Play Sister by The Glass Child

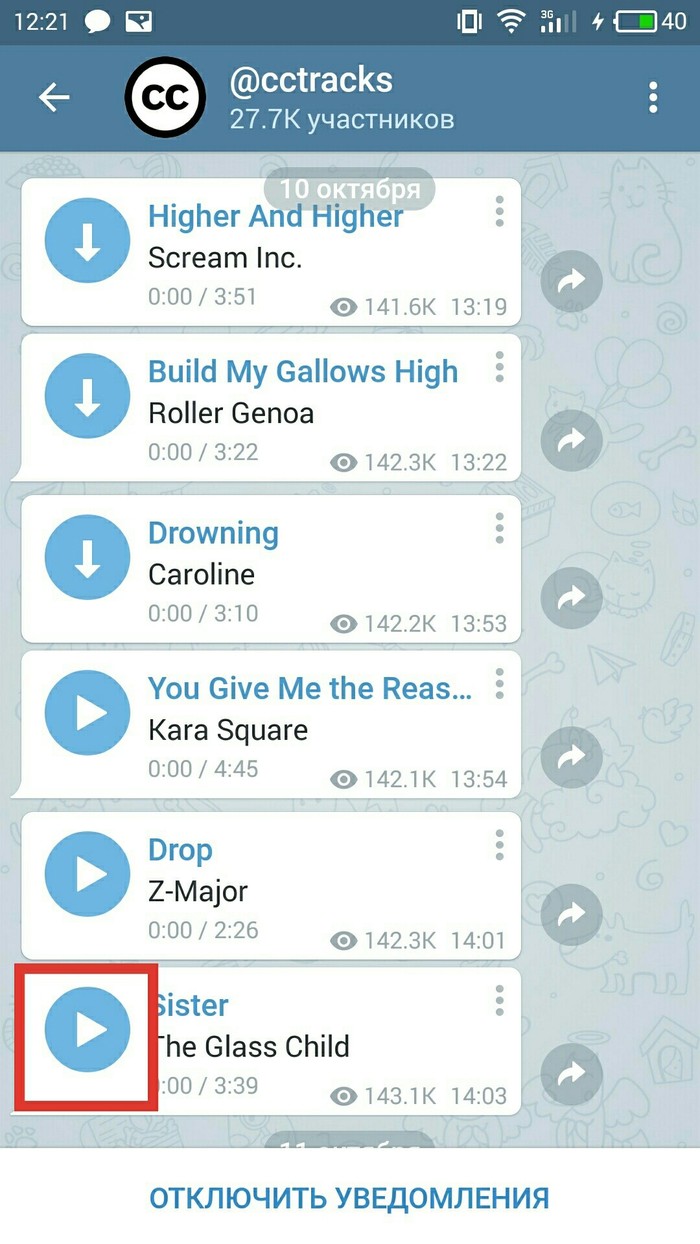(88, 1030)
